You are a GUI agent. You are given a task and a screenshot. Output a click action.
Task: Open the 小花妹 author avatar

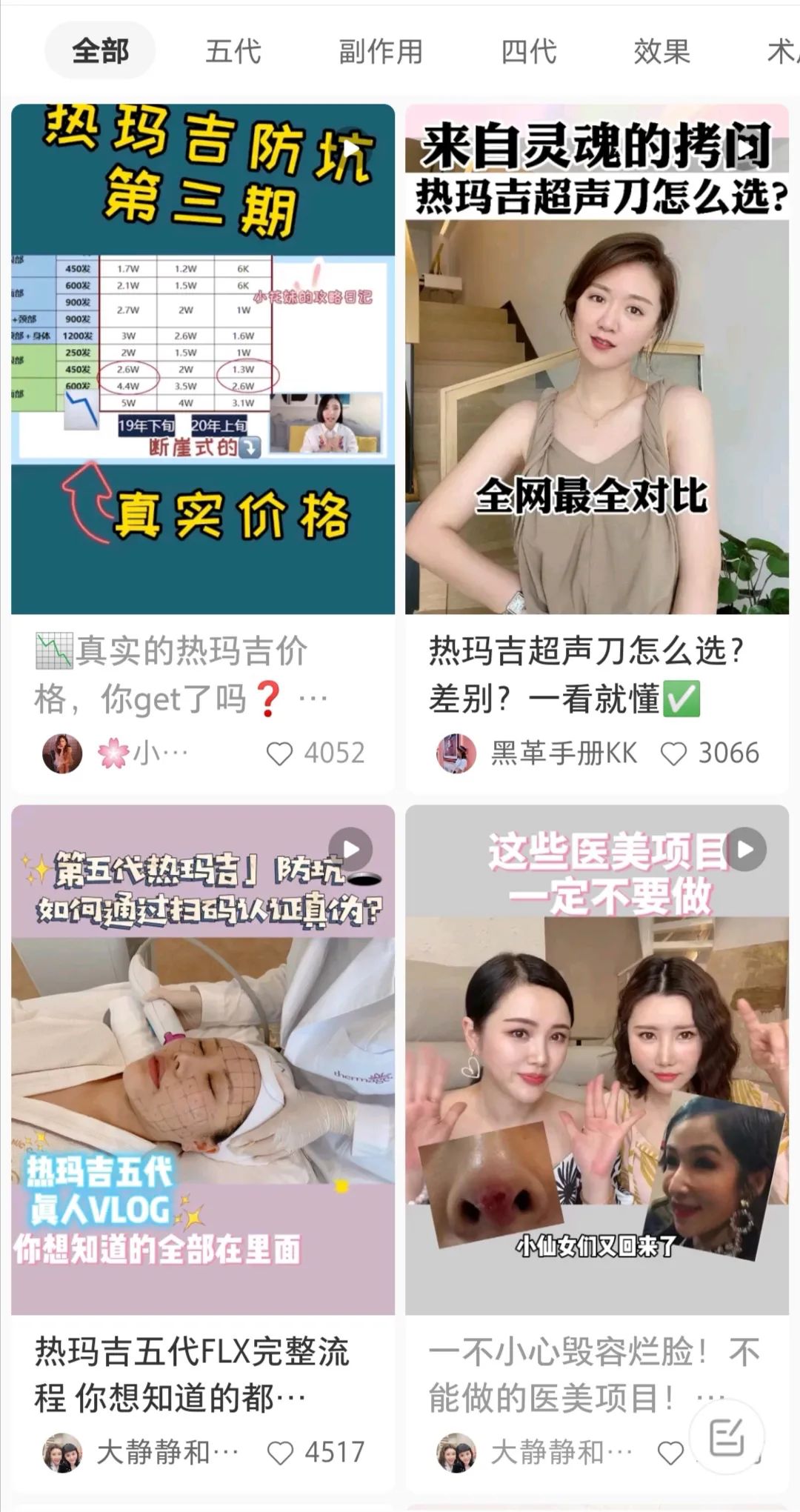coord(64,751)
